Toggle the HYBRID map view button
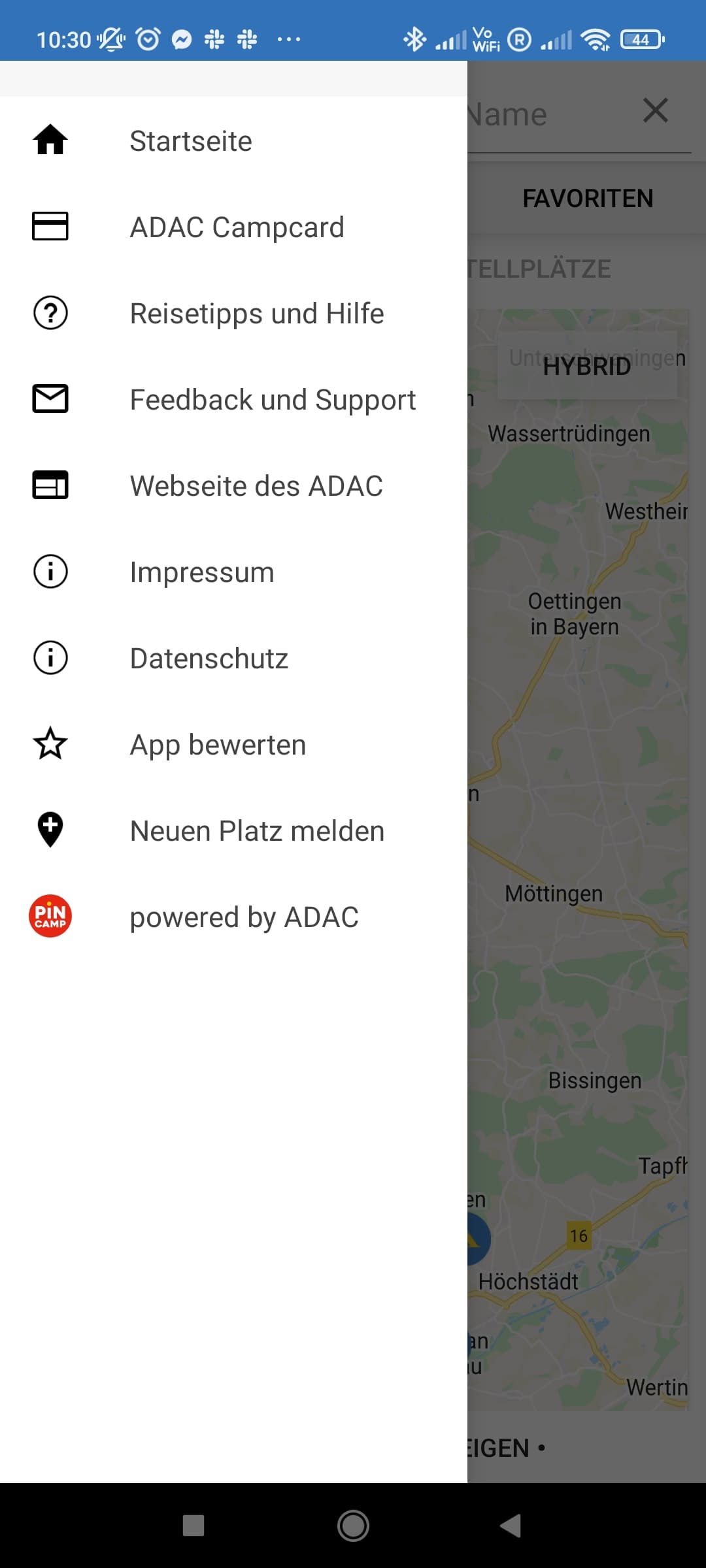This screenshot has height=1568, width=706. [587, 366]
